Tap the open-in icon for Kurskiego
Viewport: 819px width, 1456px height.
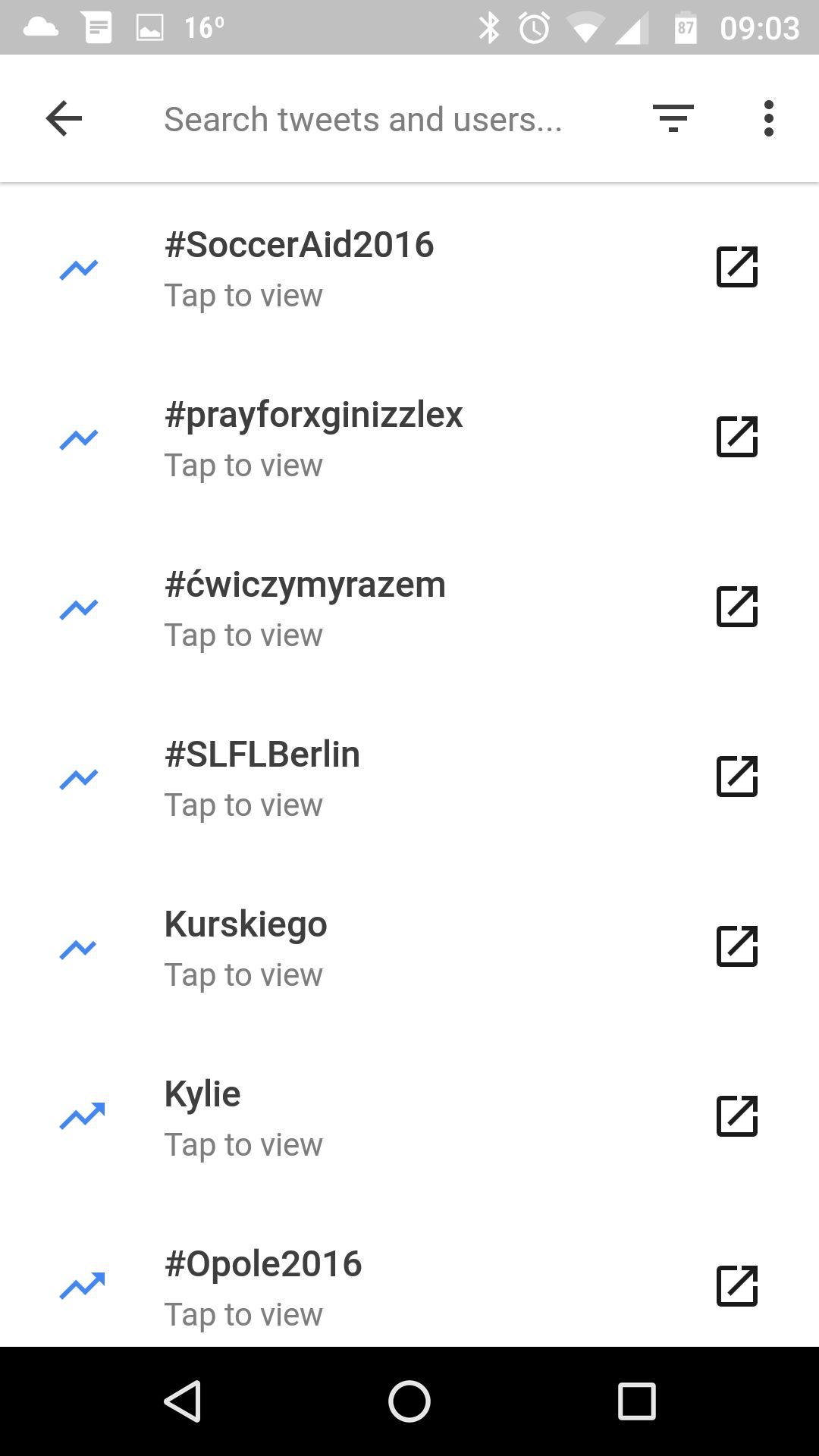point(737,946)
